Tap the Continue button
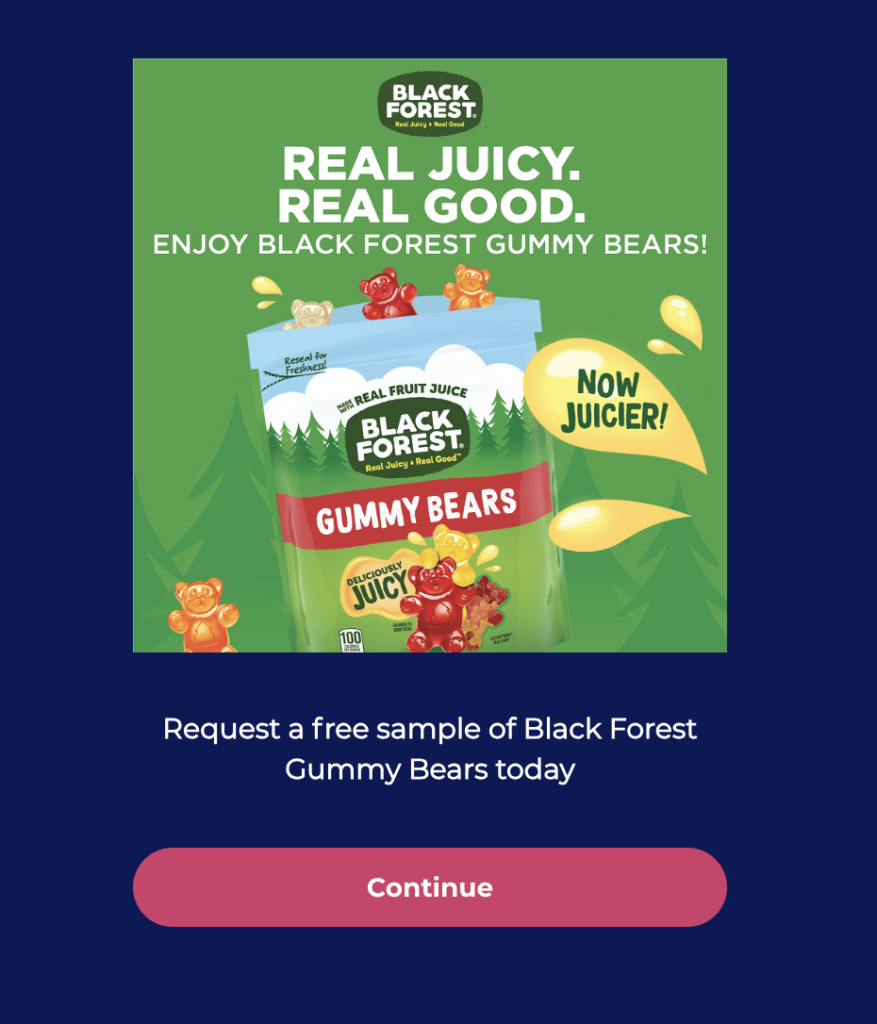The height and width of the screenshot is (1024, 877). 429,887
